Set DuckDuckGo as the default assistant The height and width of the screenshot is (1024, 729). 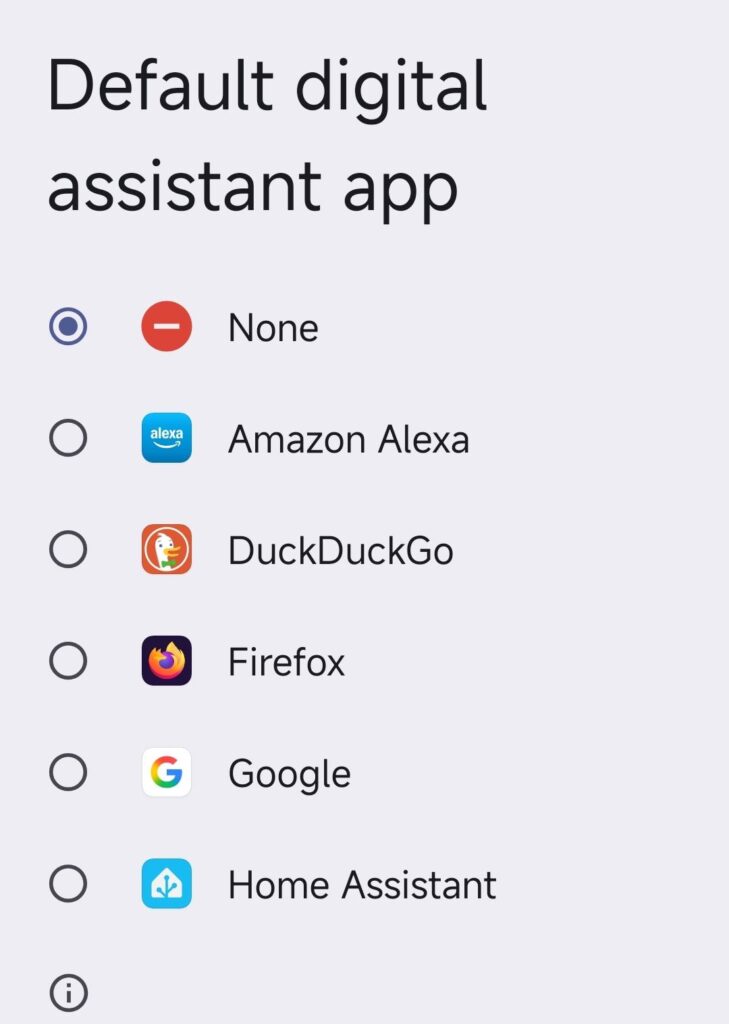click(68, 550)
